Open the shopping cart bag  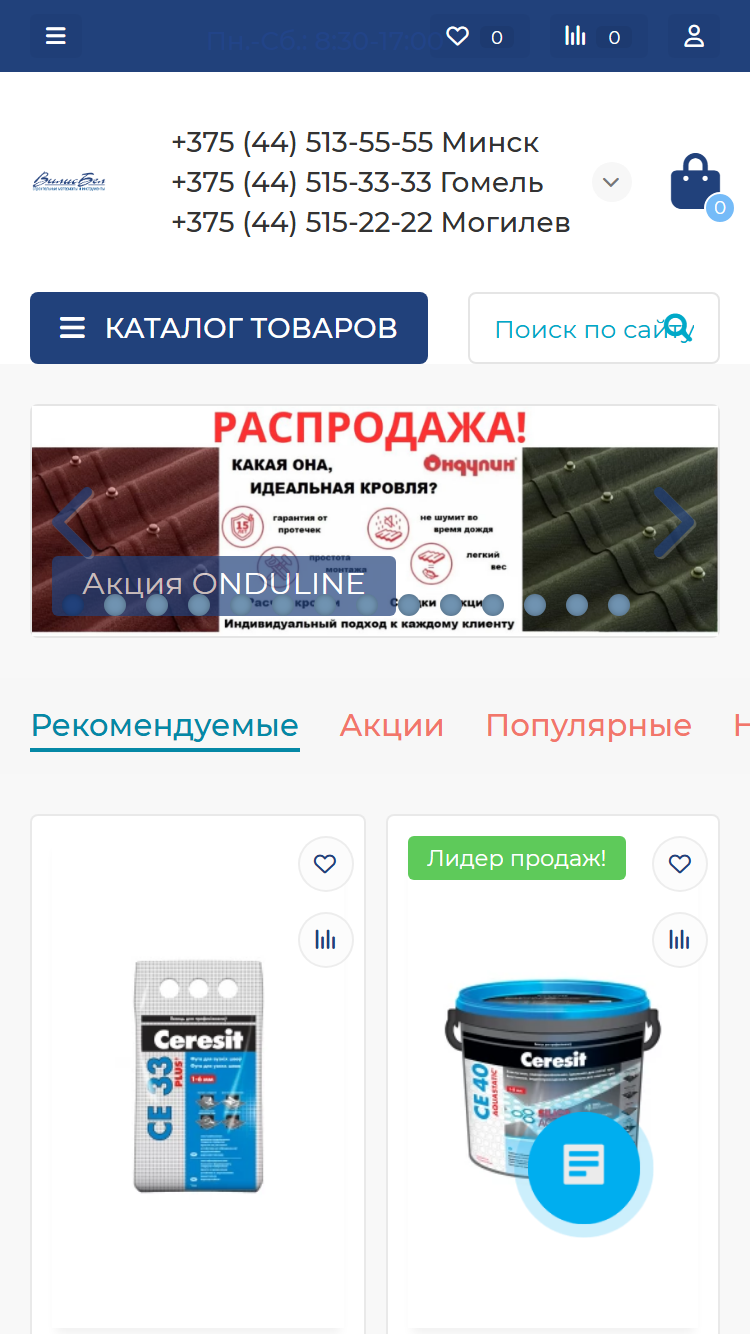pos(697,183)
